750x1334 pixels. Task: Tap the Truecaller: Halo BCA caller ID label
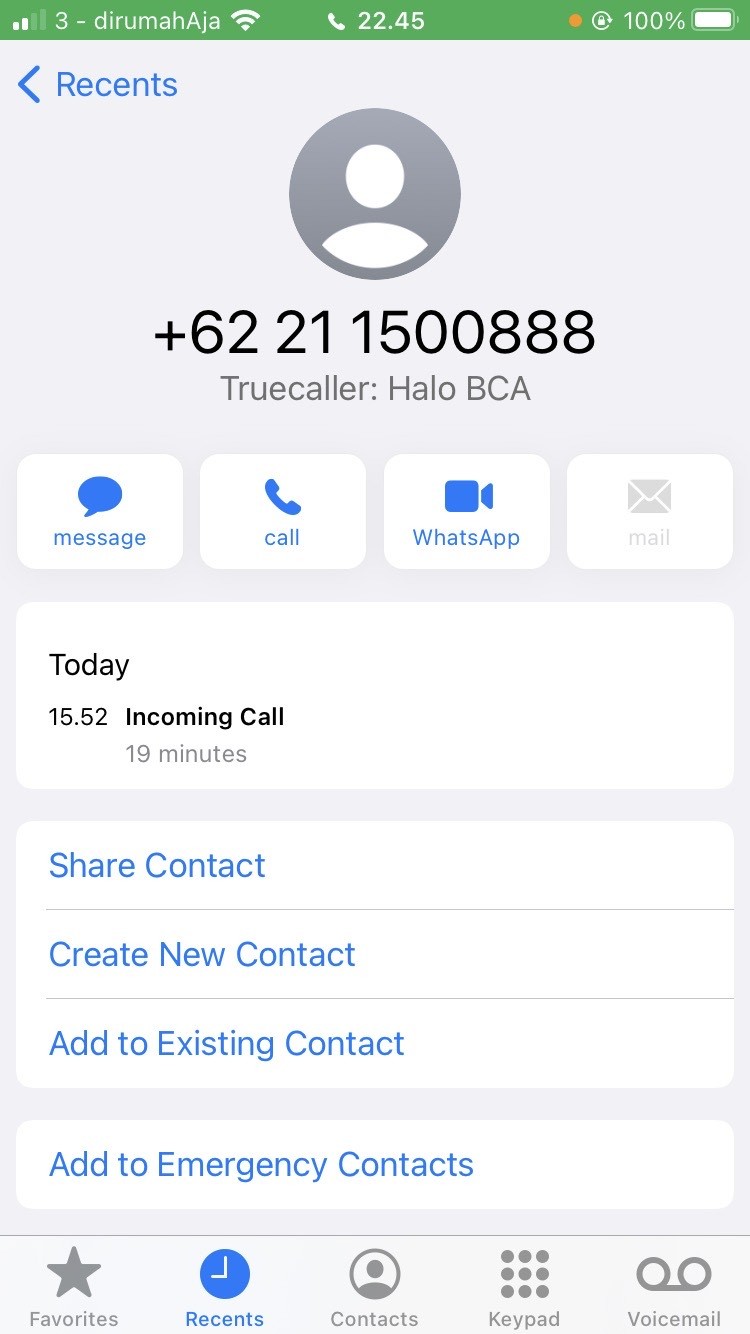pos(375,388)
